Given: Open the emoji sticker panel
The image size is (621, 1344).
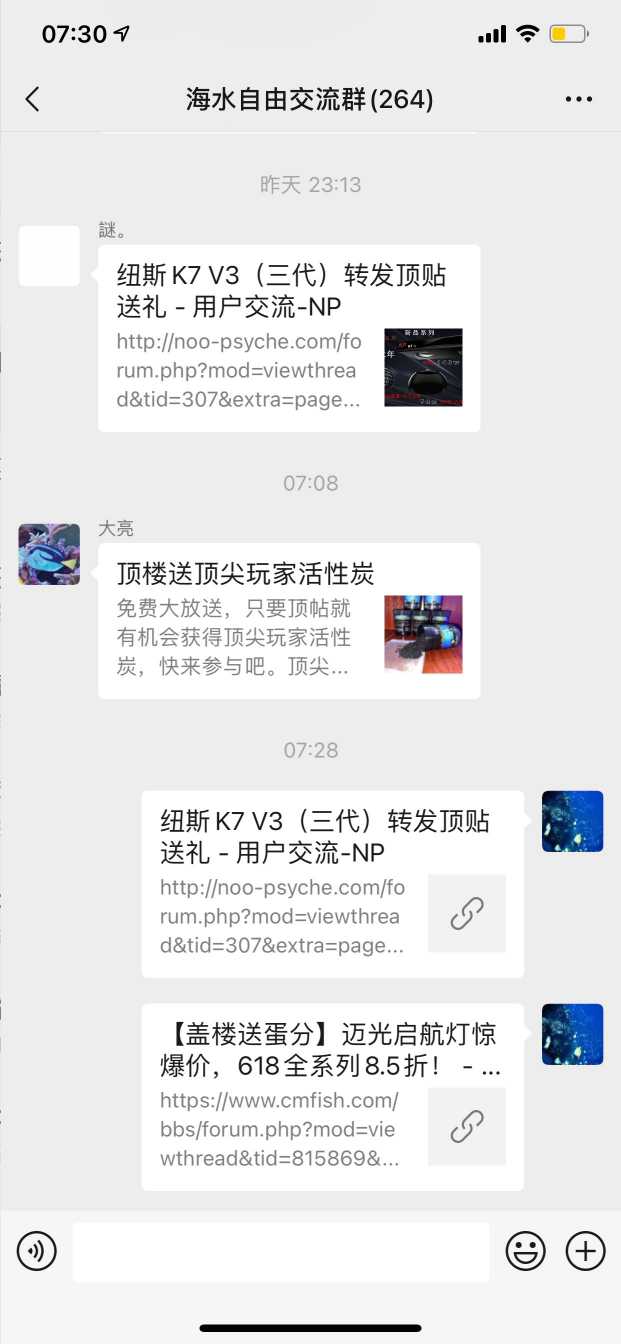Looking at the screenshot, I should (x=525, y=1251).
